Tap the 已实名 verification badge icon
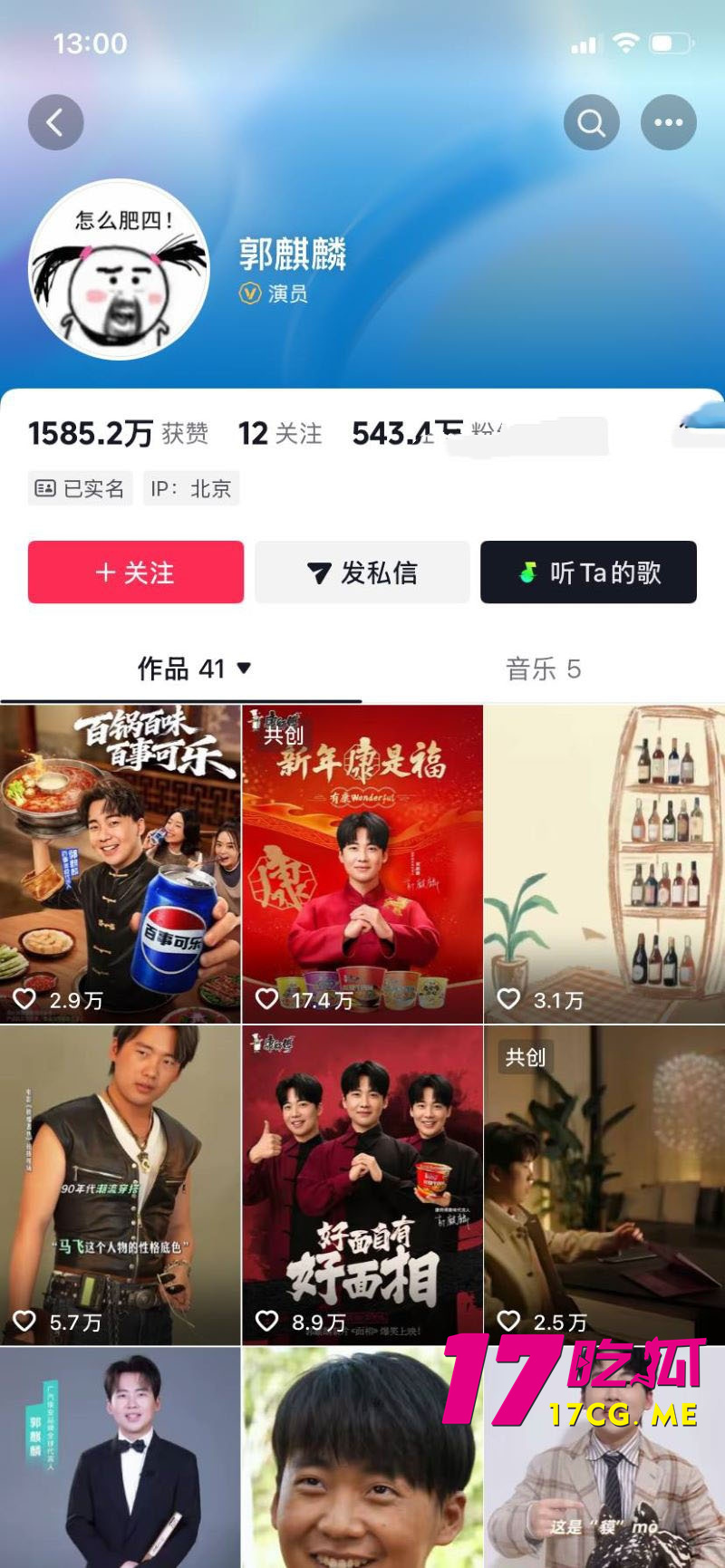 [48, 488]
